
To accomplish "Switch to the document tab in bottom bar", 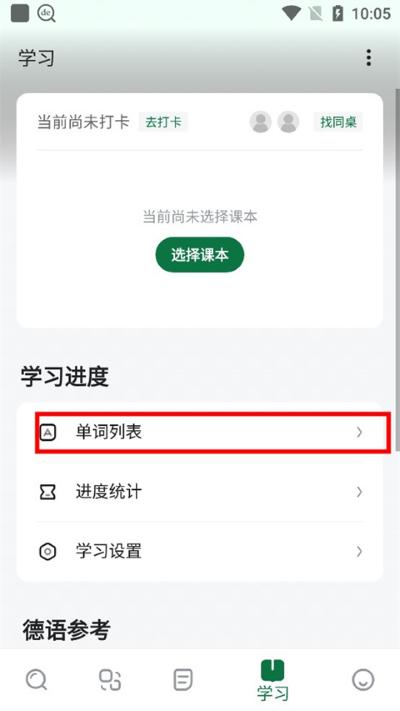I will tap(183, 680).
